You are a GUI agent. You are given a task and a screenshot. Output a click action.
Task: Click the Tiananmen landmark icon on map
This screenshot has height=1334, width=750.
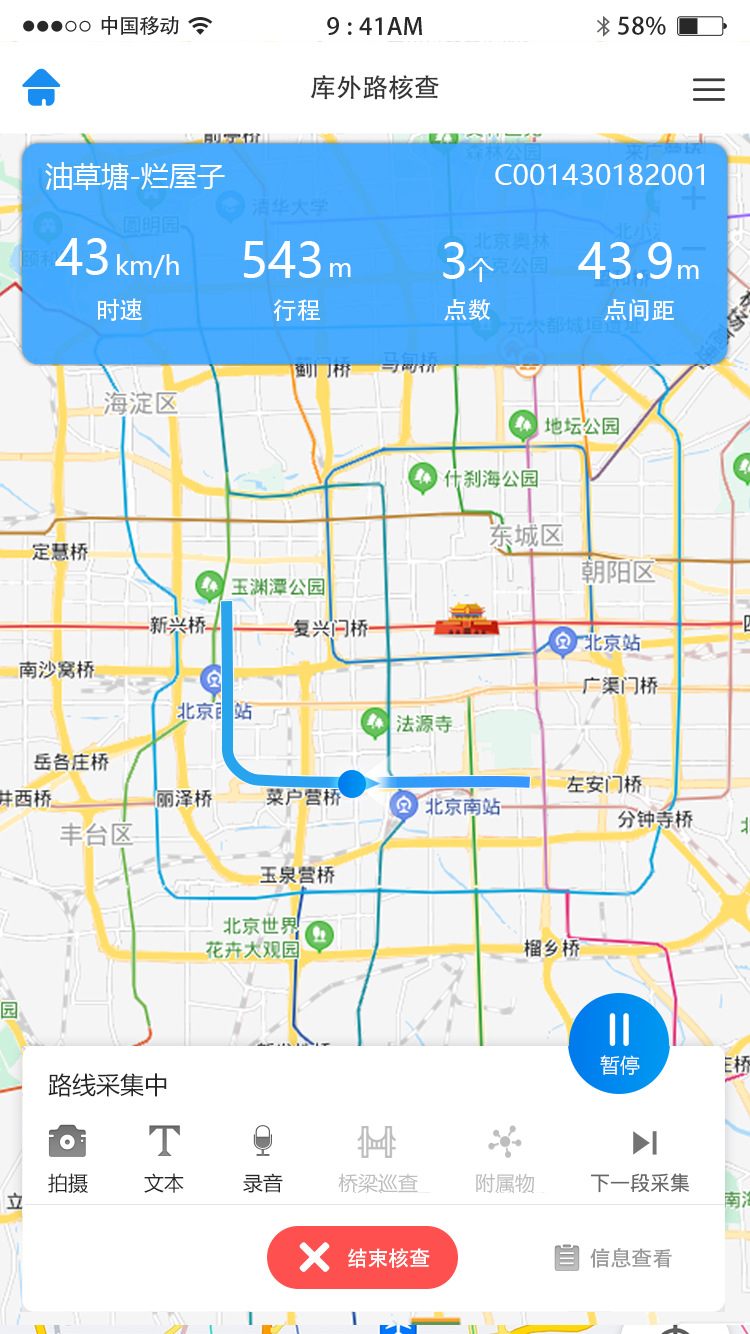coord(468,620)
